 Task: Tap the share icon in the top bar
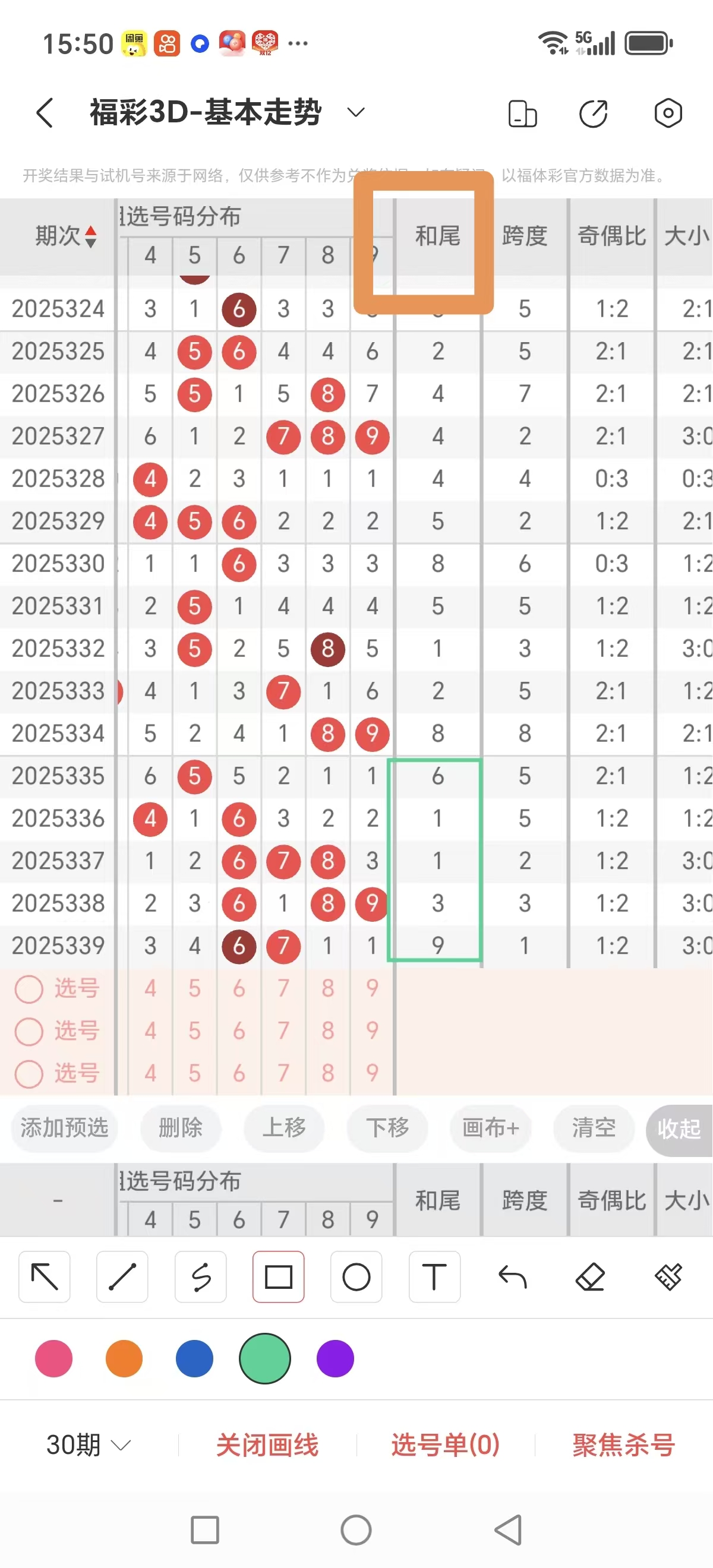click(x=594, y=113)
